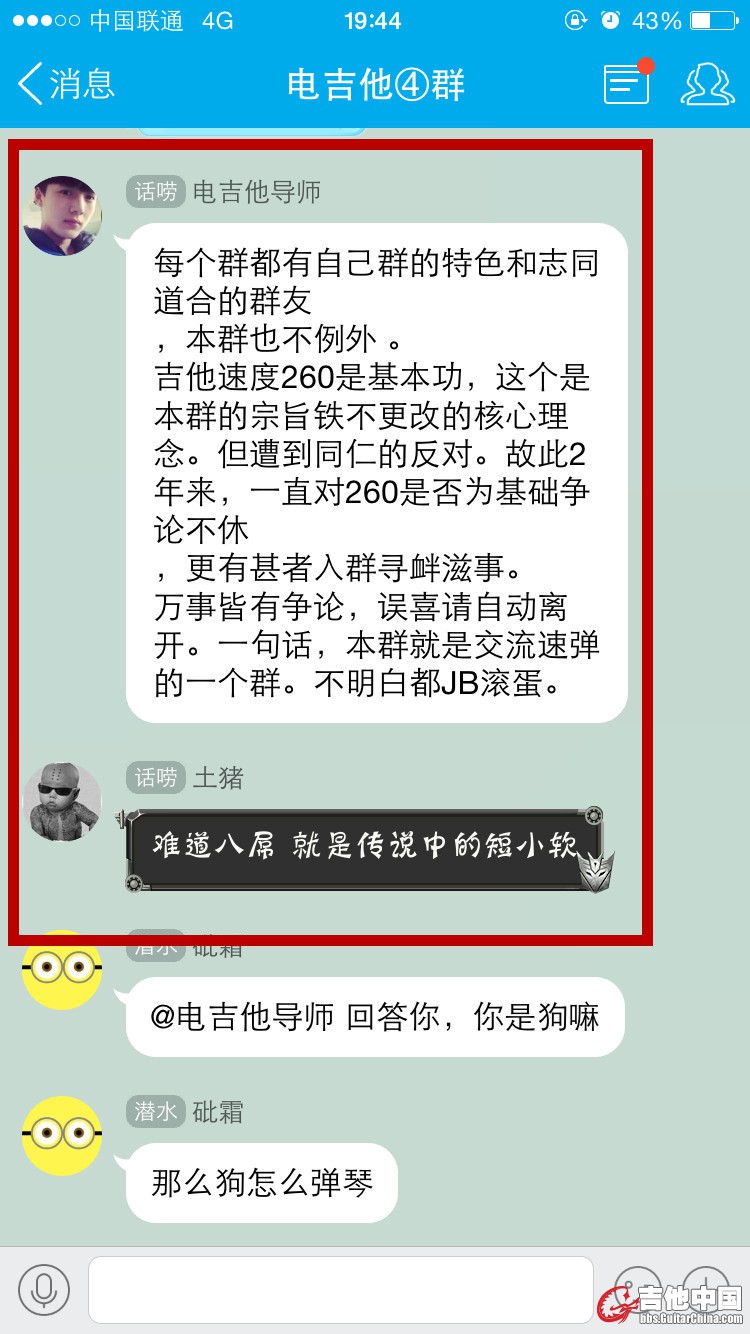Go back to 消息 list
Image resolution: width=750 pixels, height=1334 pixels.
66,84
